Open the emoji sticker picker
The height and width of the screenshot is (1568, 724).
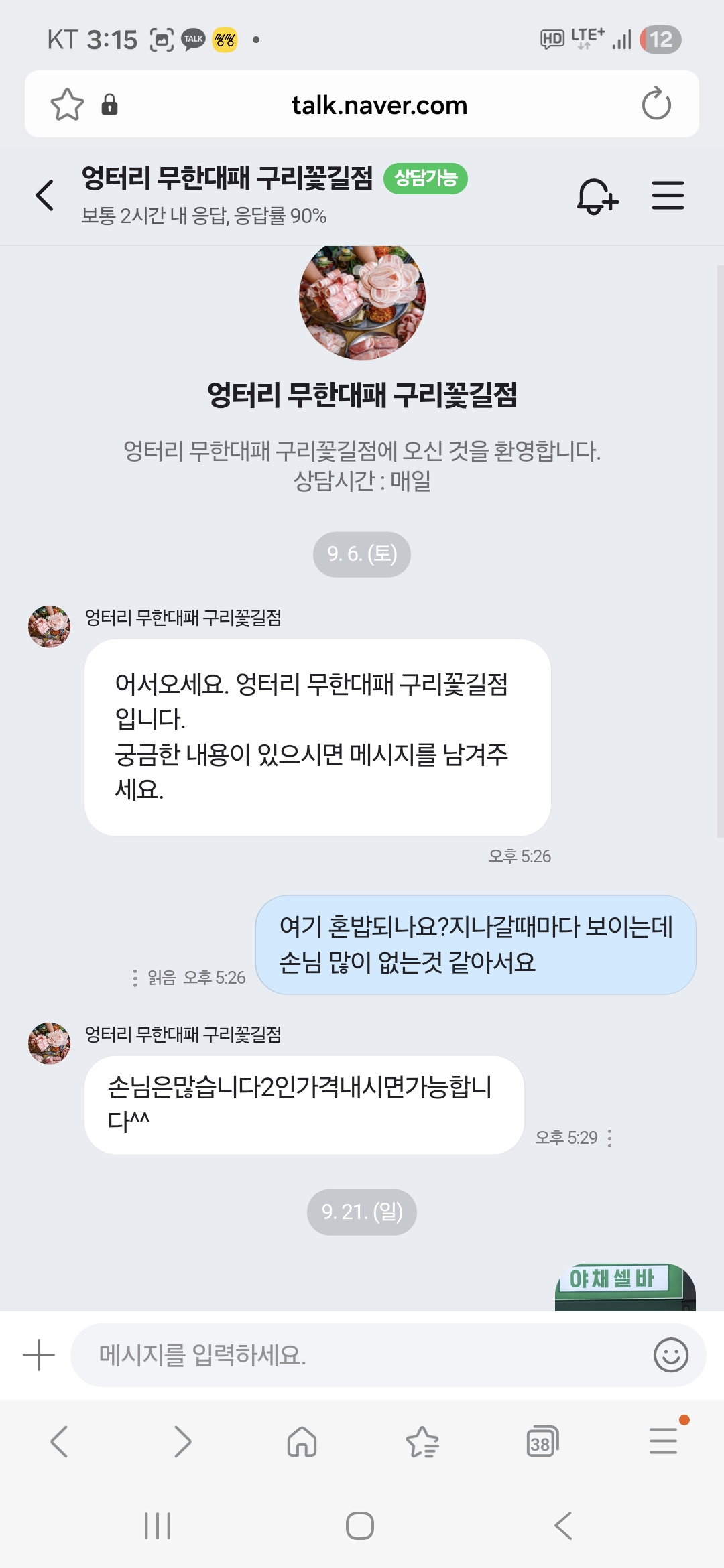(670, 1355)
